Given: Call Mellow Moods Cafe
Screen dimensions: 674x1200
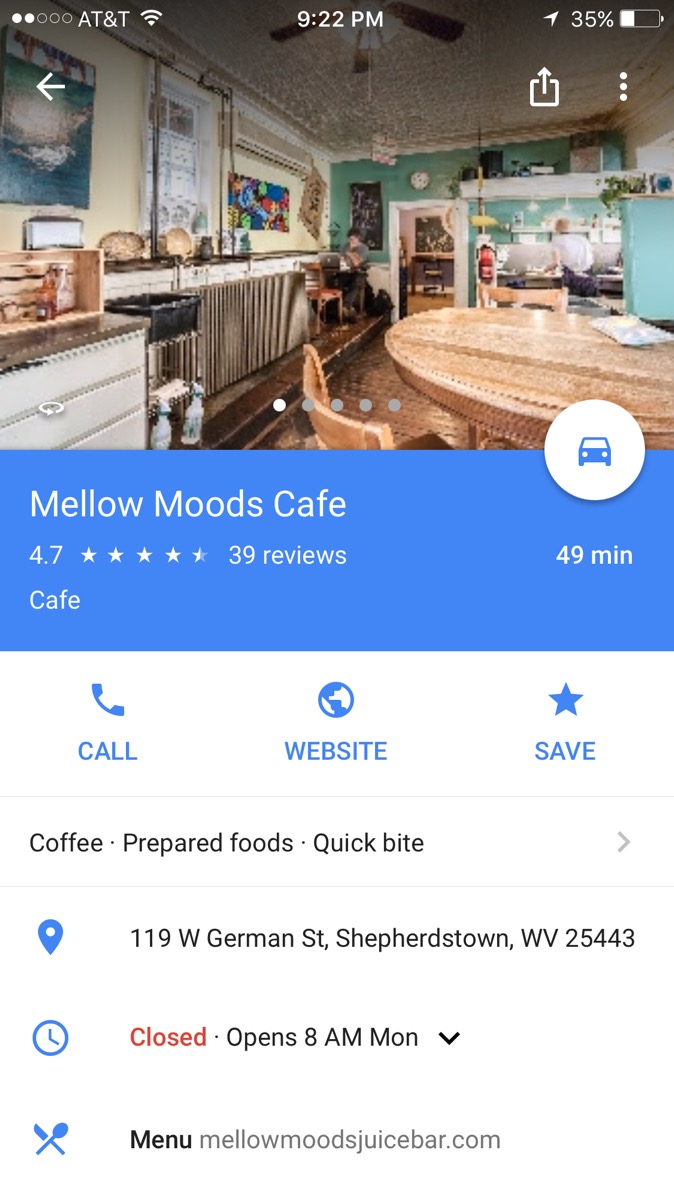Looking at the screenshot, I should [107, 723].
